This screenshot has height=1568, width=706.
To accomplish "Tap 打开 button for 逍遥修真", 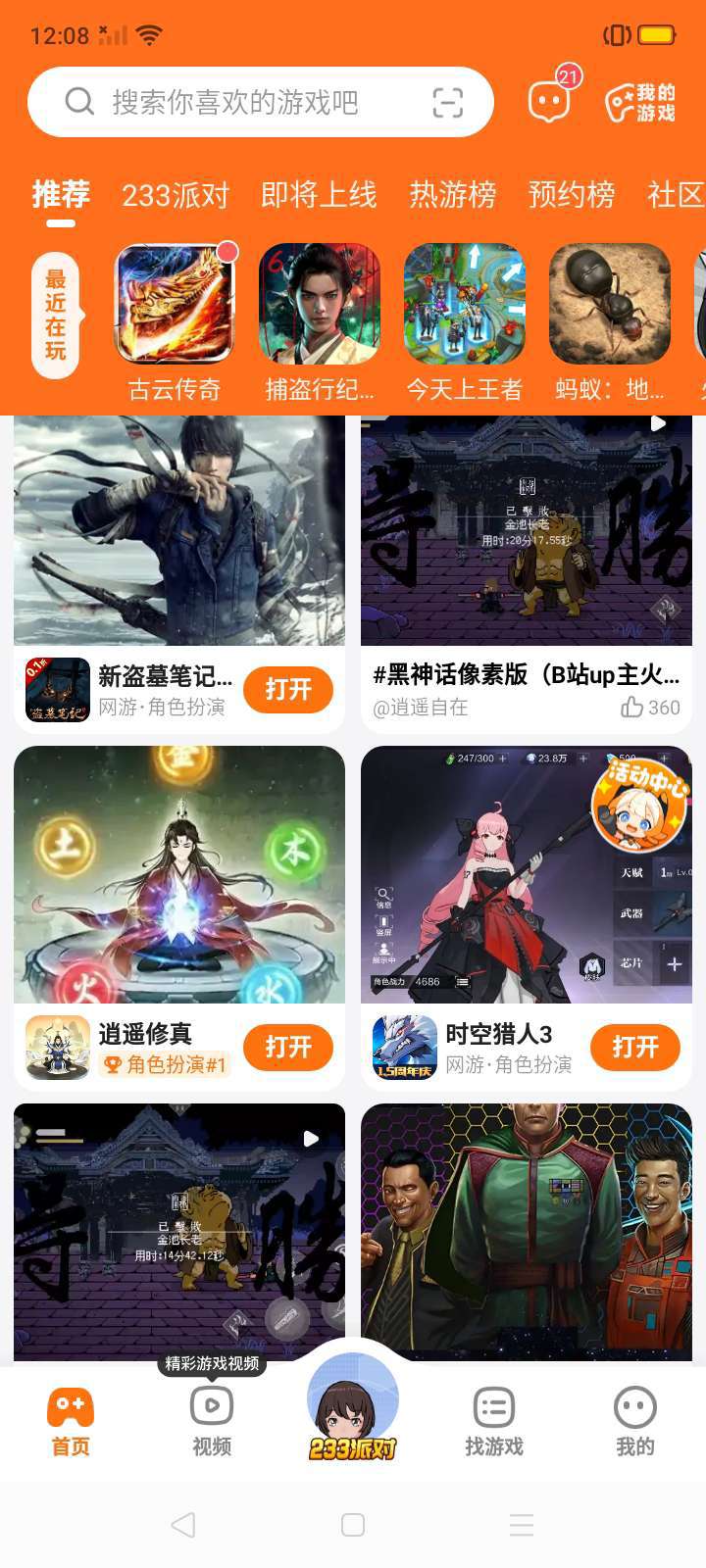I will (288, 1047).
